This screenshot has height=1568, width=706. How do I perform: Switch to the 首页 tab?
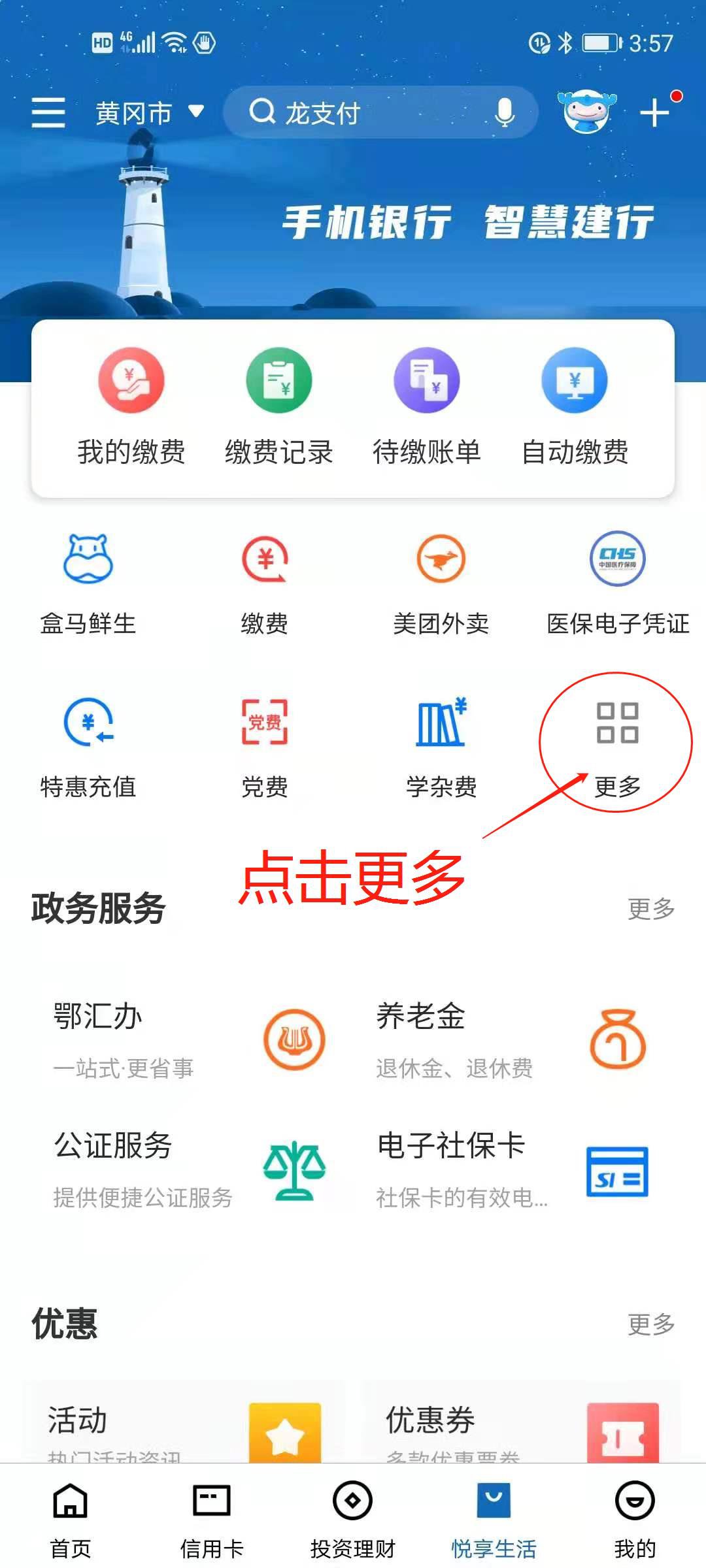tap(71, 1520)
